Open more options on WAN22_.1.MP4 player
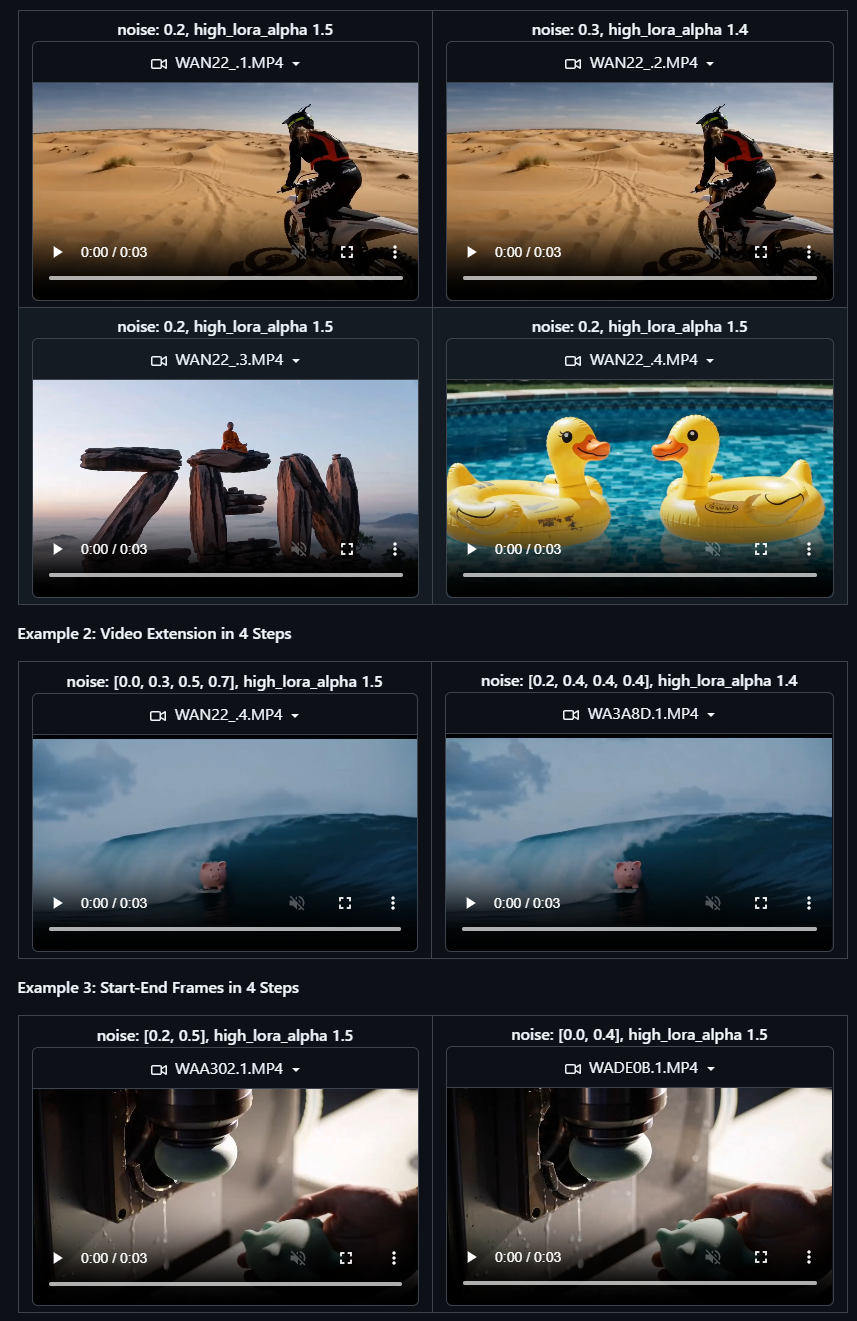Viewport: 857px width, 1321px height. point(395,252)
